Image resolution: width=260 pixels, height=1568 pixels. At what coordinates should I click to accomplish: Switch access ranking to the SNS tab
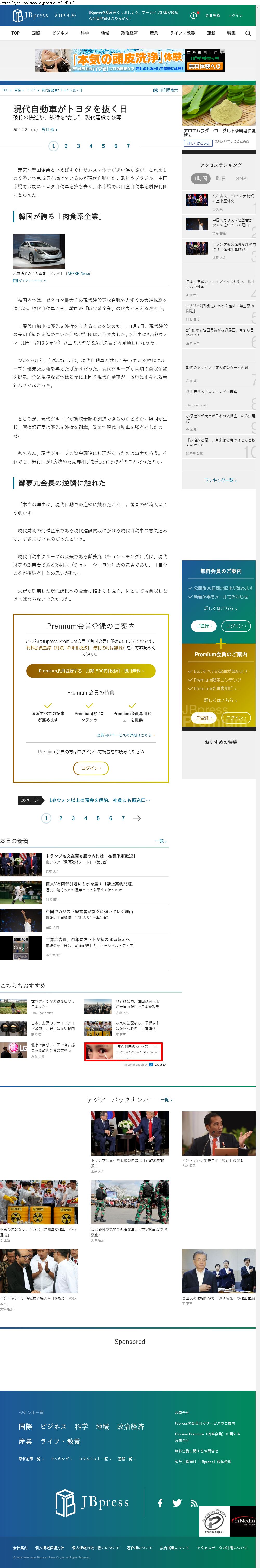pos(241,178)
